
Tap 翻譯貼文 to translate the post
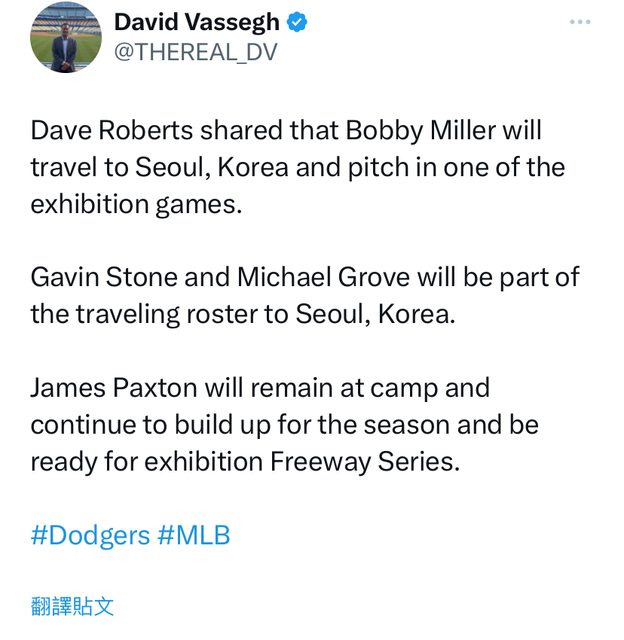tap(72, 605)
